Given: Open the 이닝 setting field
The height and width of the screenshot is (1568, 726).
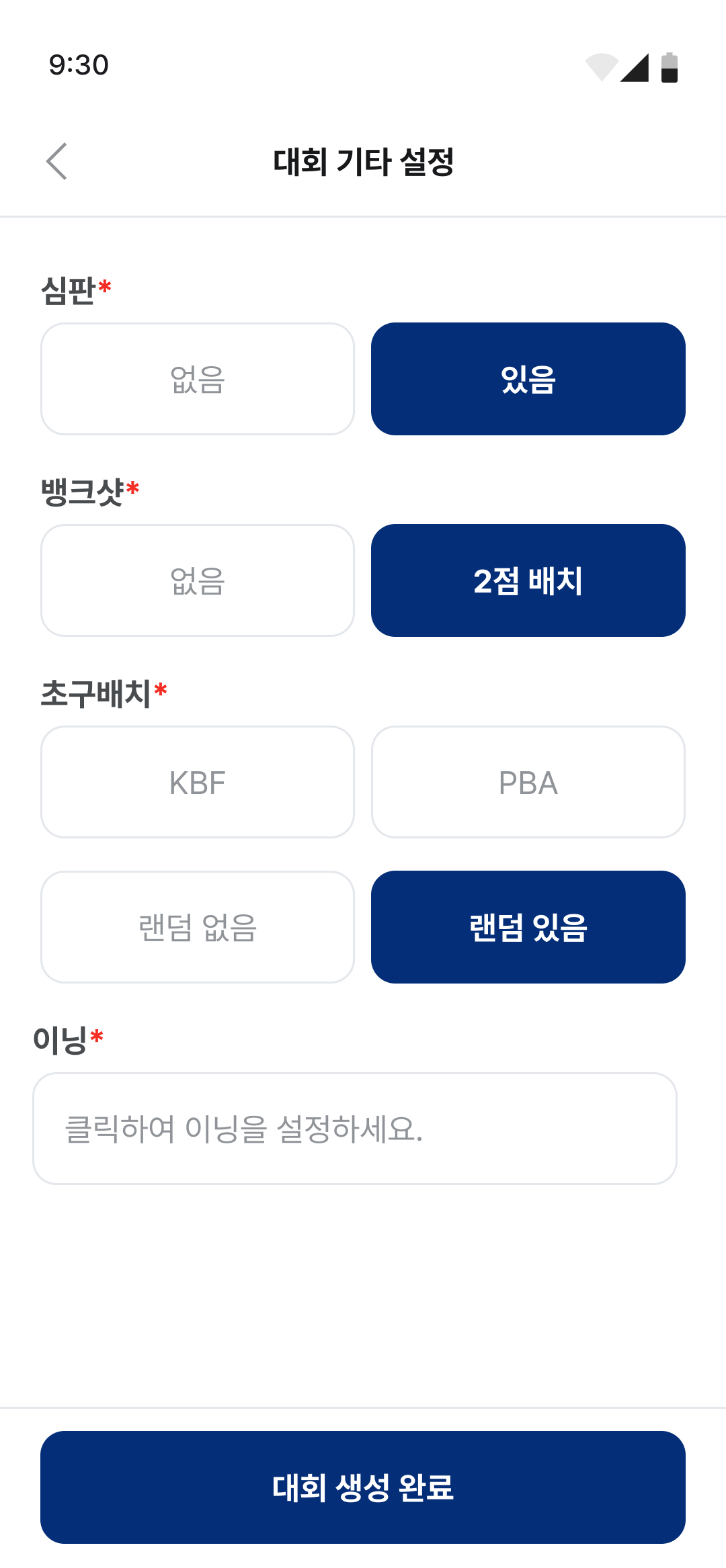Looking at the screenshot, I should [x=355, y=1129].
